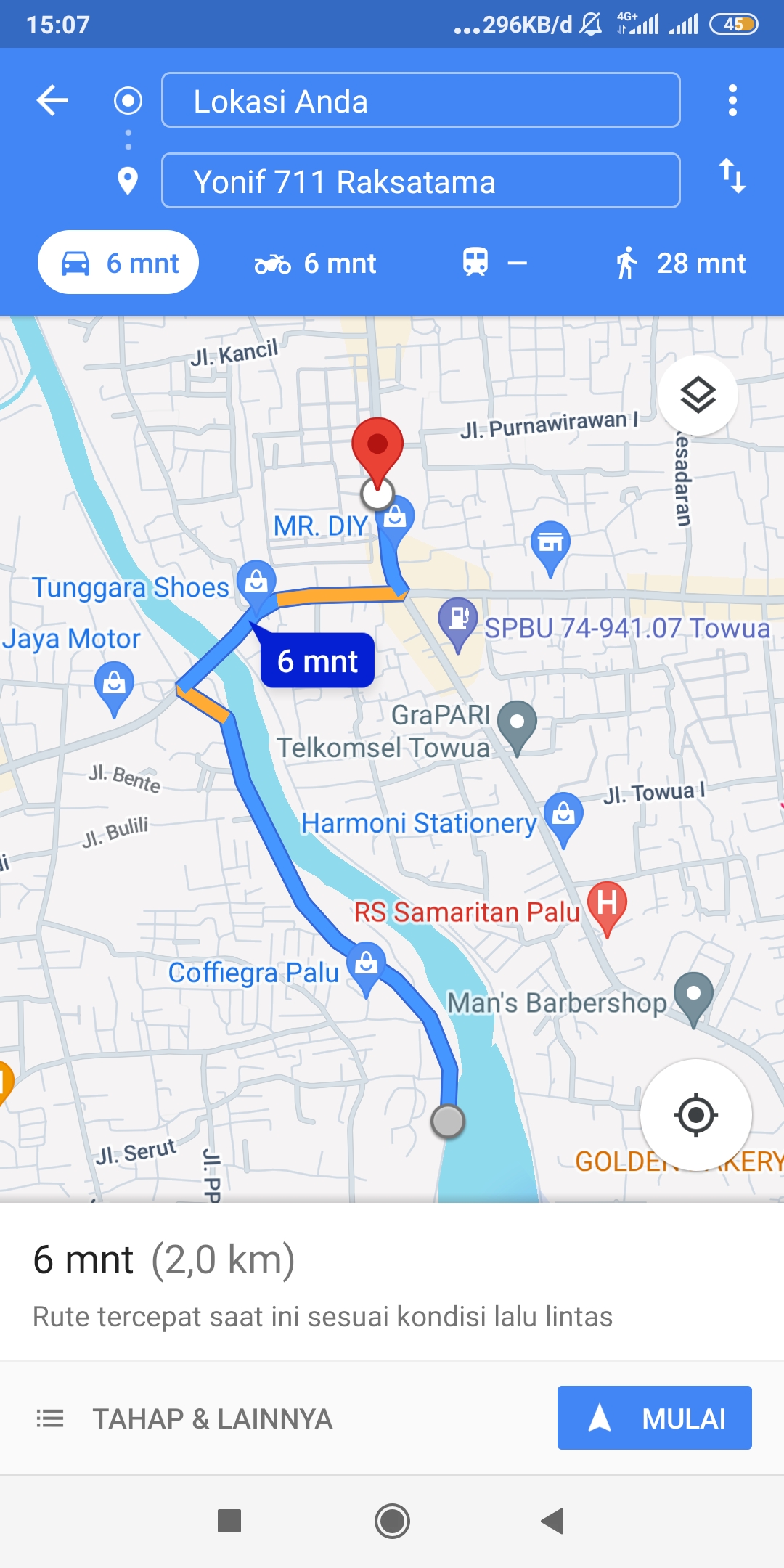The height and width of the screenshot is (1568, 784).
Task: Start navigation with the MULAI button
Action: tap(655, 1418)
